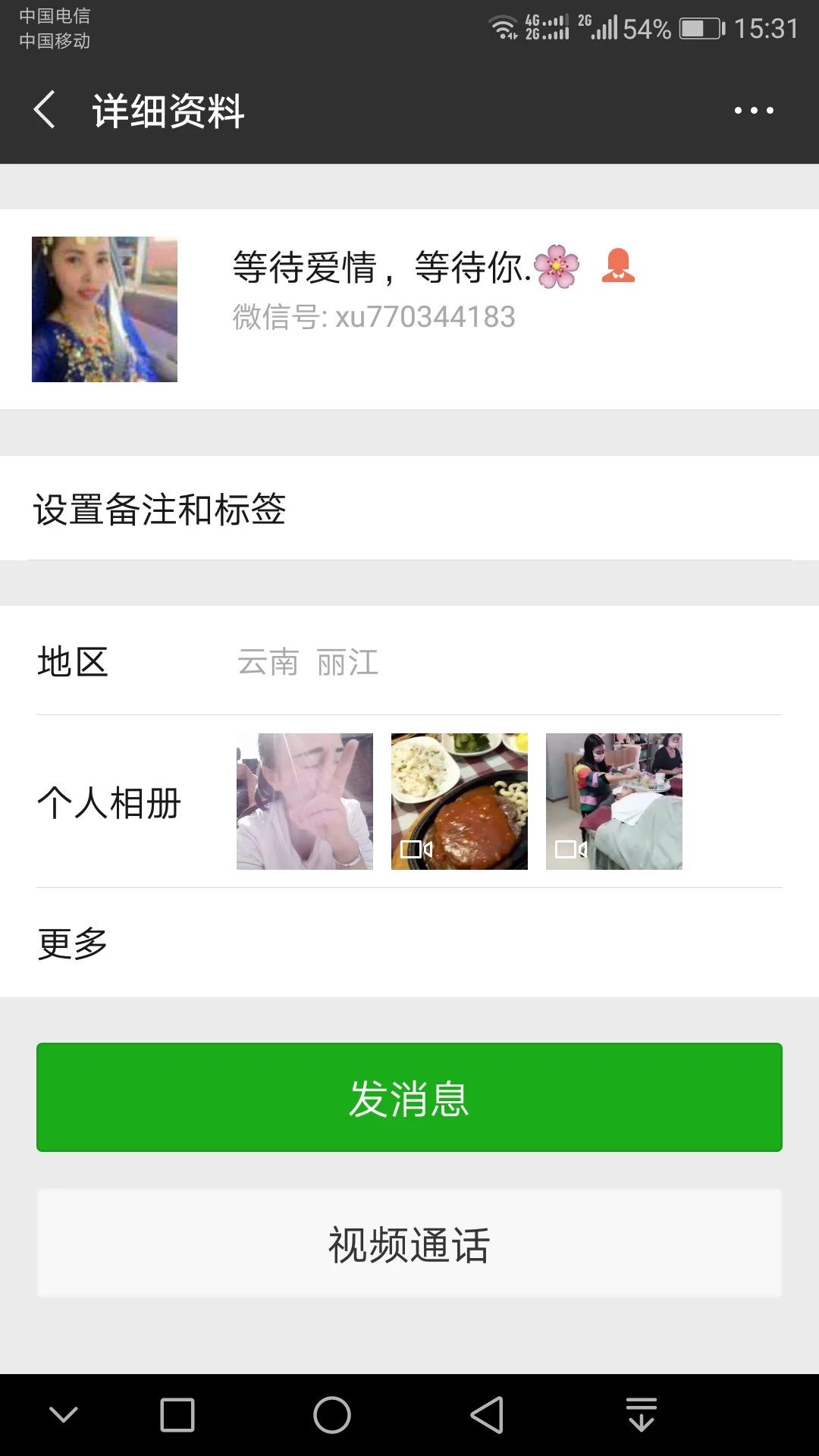Open the three-dot overflow menu
Viewport: 819px width, 1456px height.
(754, 111)
